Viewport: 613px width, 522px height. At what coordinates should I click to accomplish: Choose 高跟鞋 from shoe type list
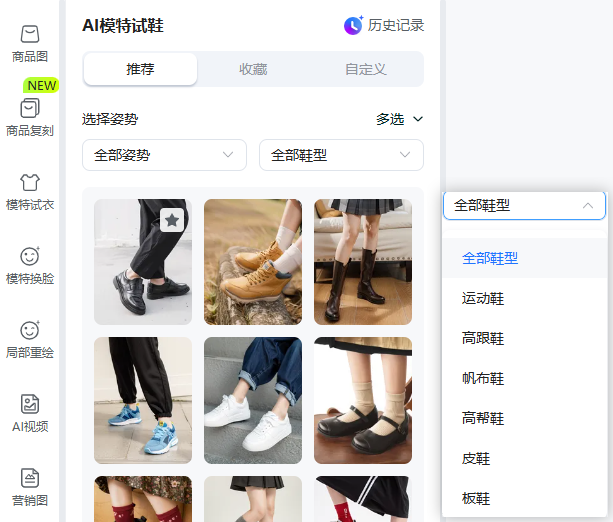pos(483,338)
